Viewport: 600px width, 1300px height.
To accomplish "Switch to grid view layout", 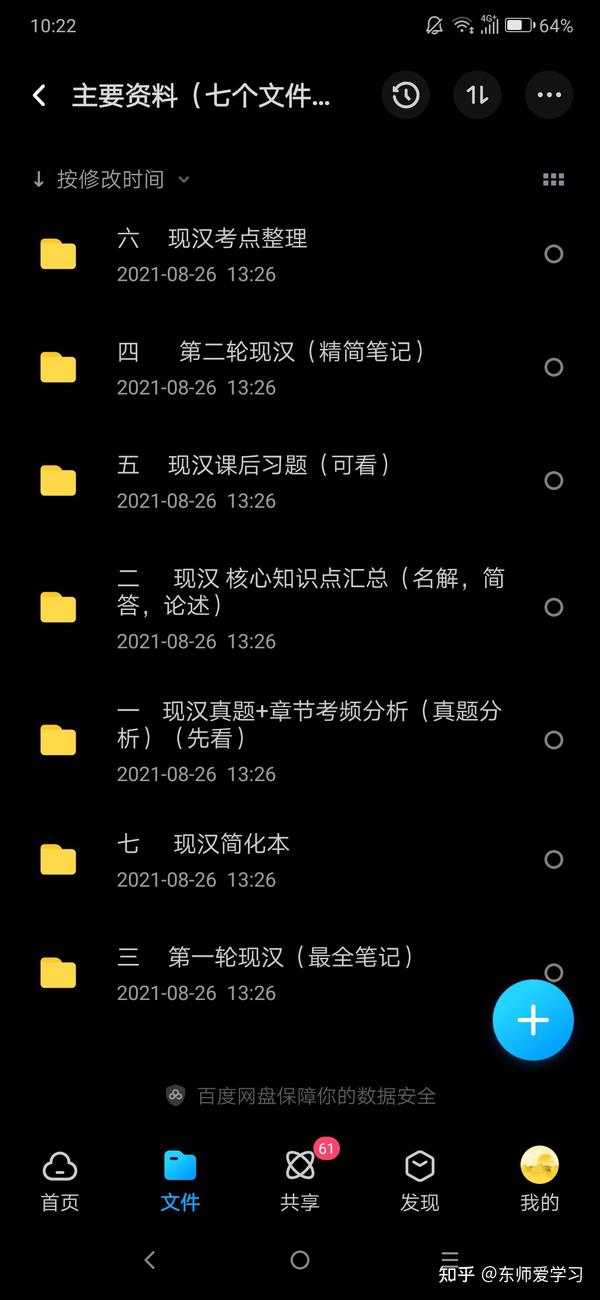I will 553,180.
